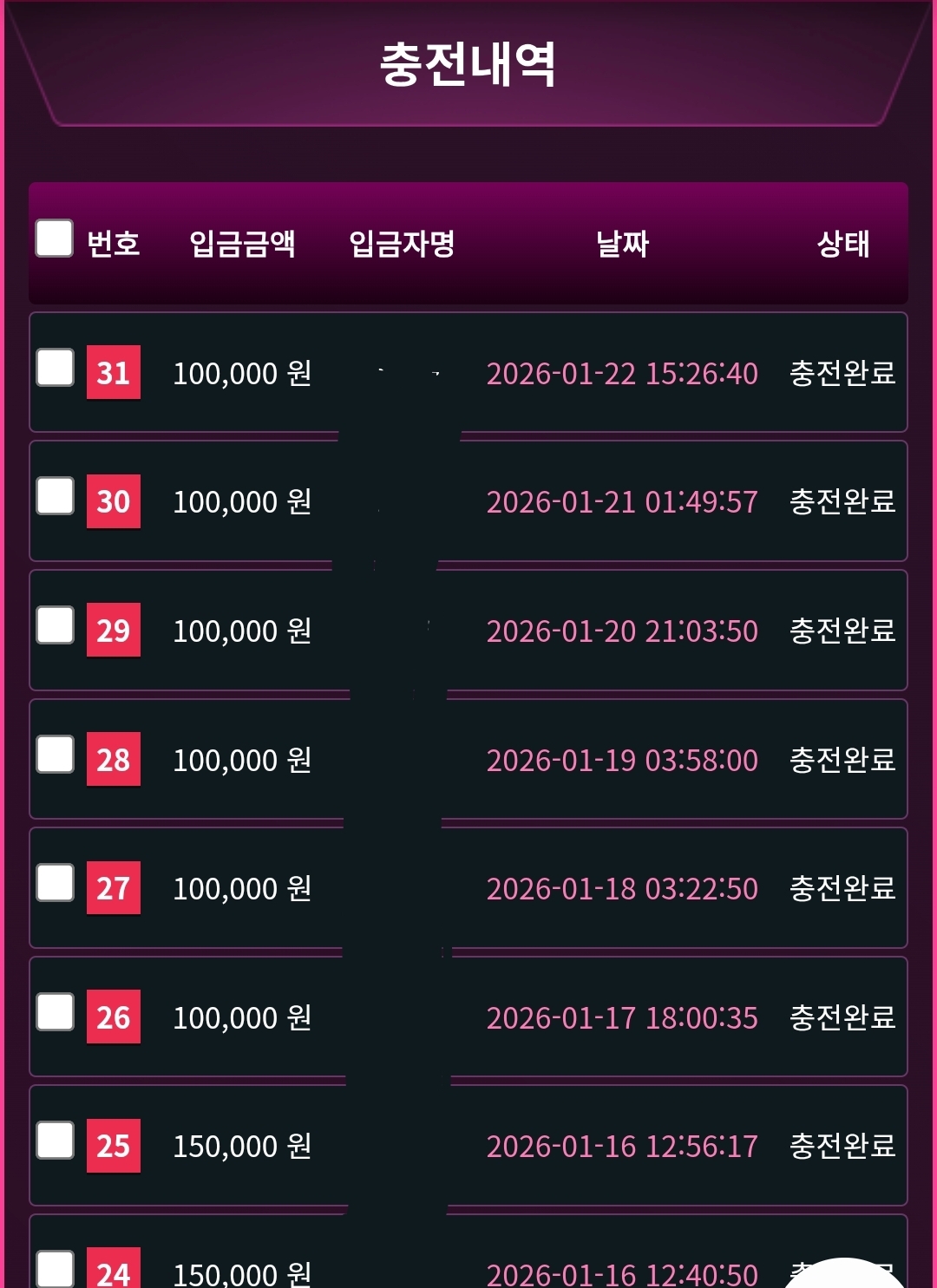
Task: Check the box for entry 30
Action: click(x=55, y=496)
